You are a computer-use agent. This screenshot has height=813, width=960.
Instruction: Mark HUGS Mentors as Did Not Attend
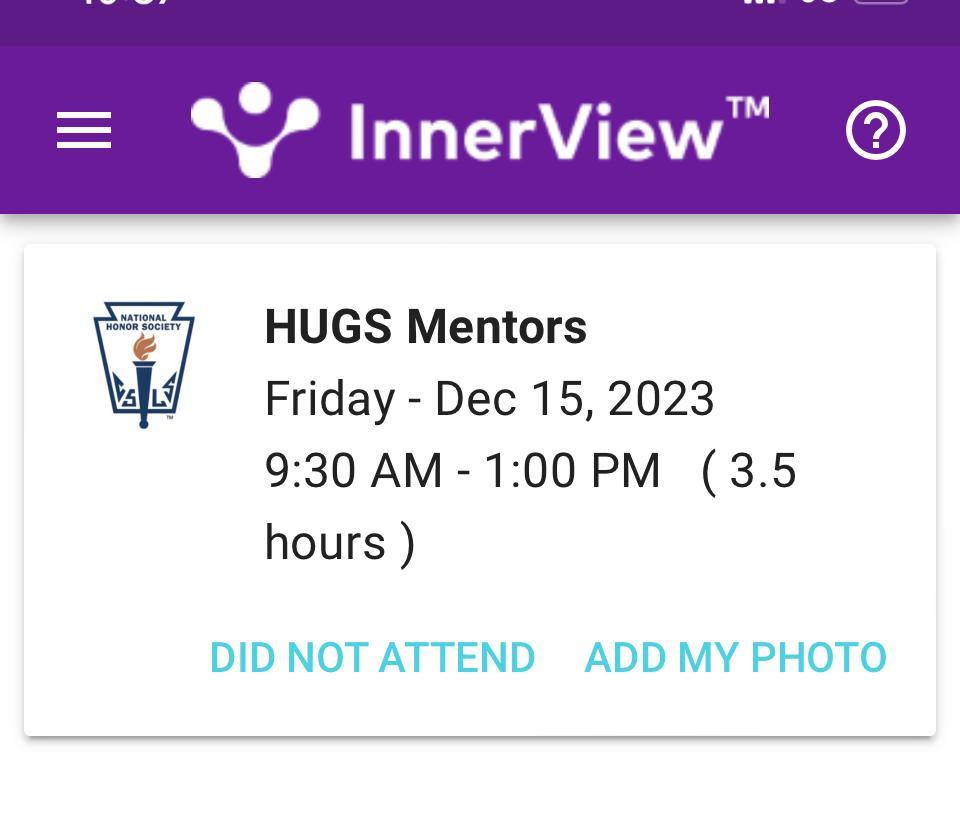point(372,658)
